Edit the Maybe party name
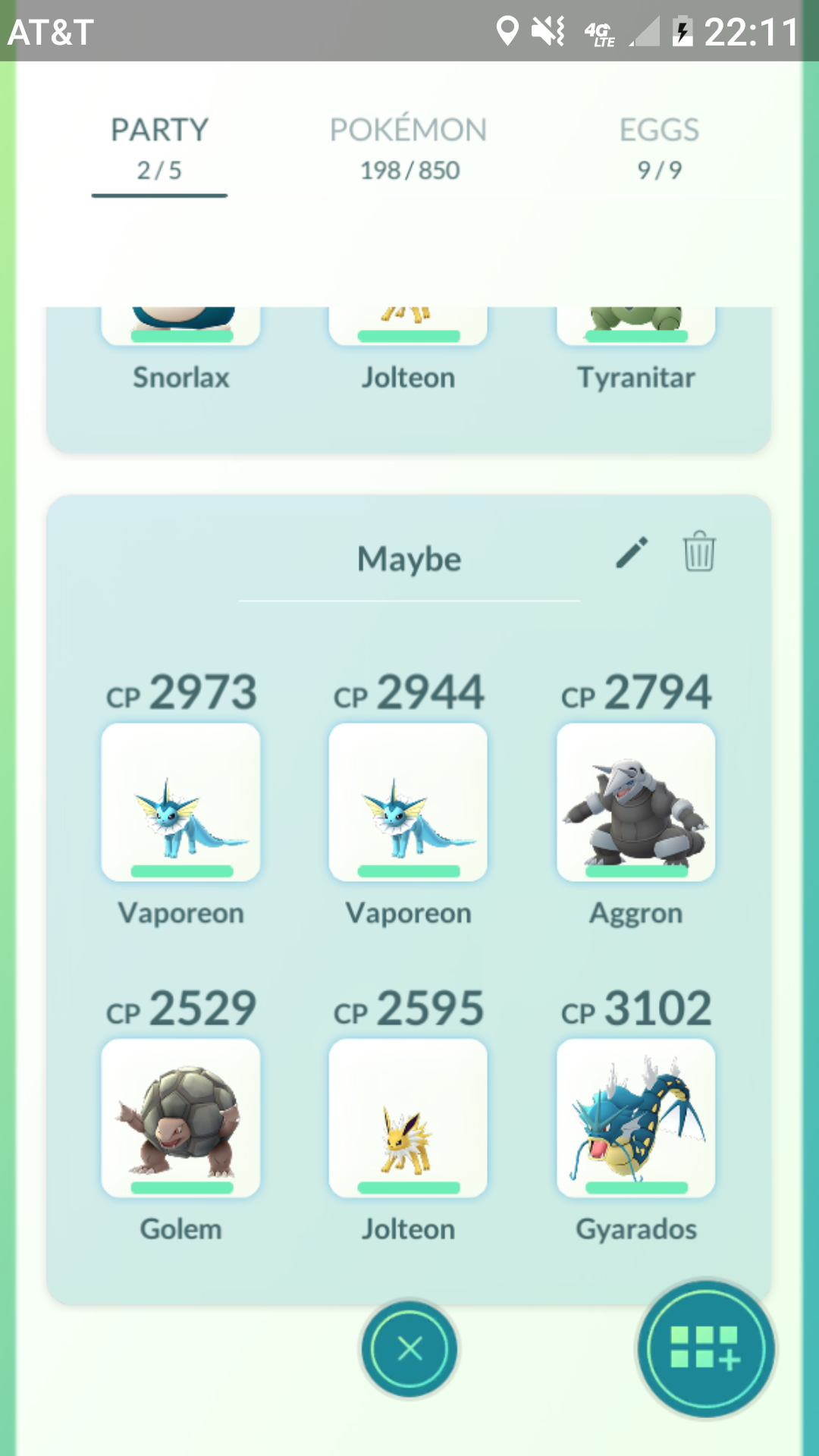 [x=632, y=552]
